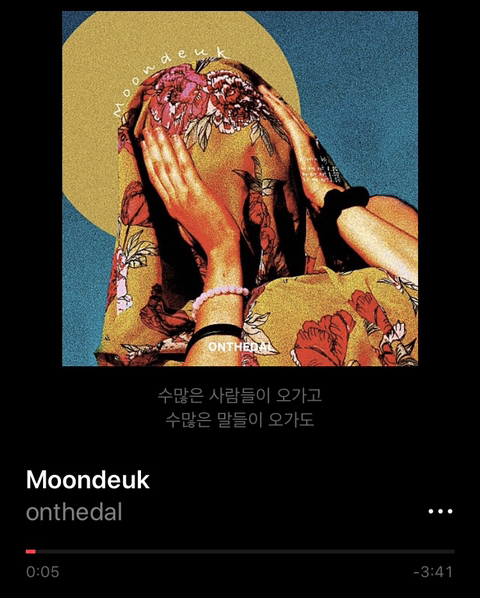Tap the playback progress bar to seek
This screenshot has width=480, height=598.
click(240, 551)
